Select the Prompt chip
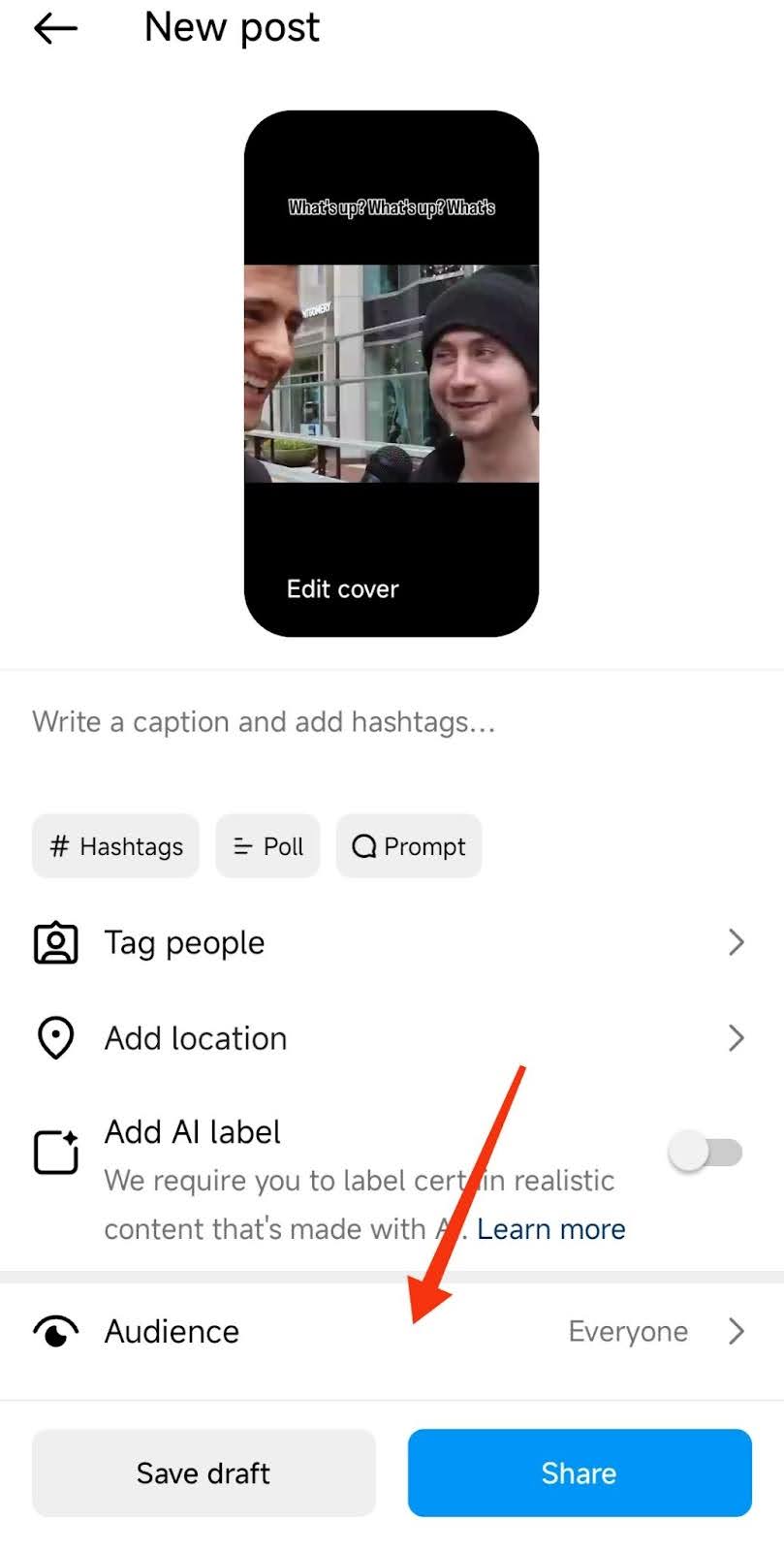 pyautogui.click(x=408, y=846)
